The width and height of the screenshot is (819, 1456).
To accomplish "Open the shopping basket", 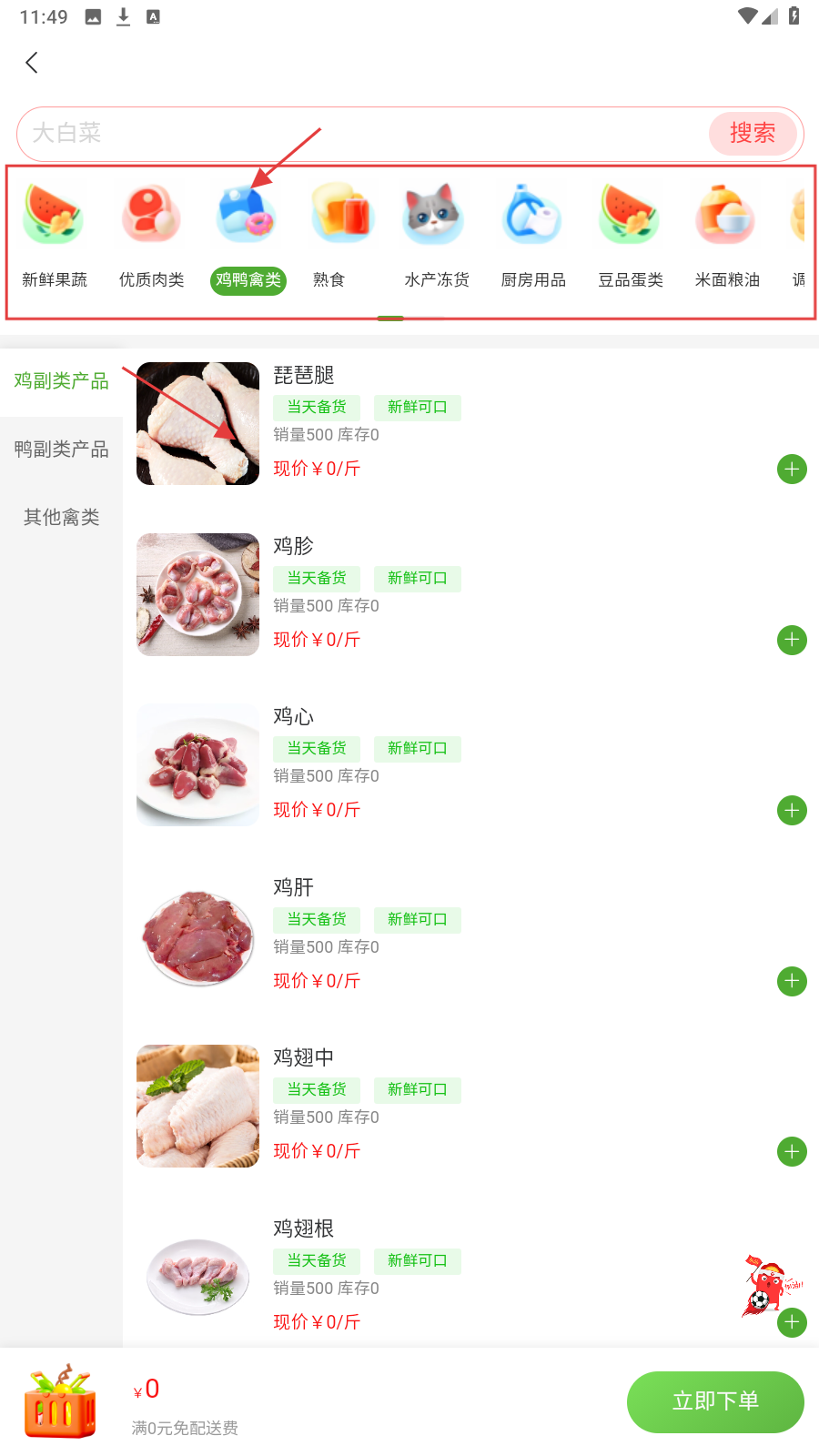I will [x=60, y=1401].
